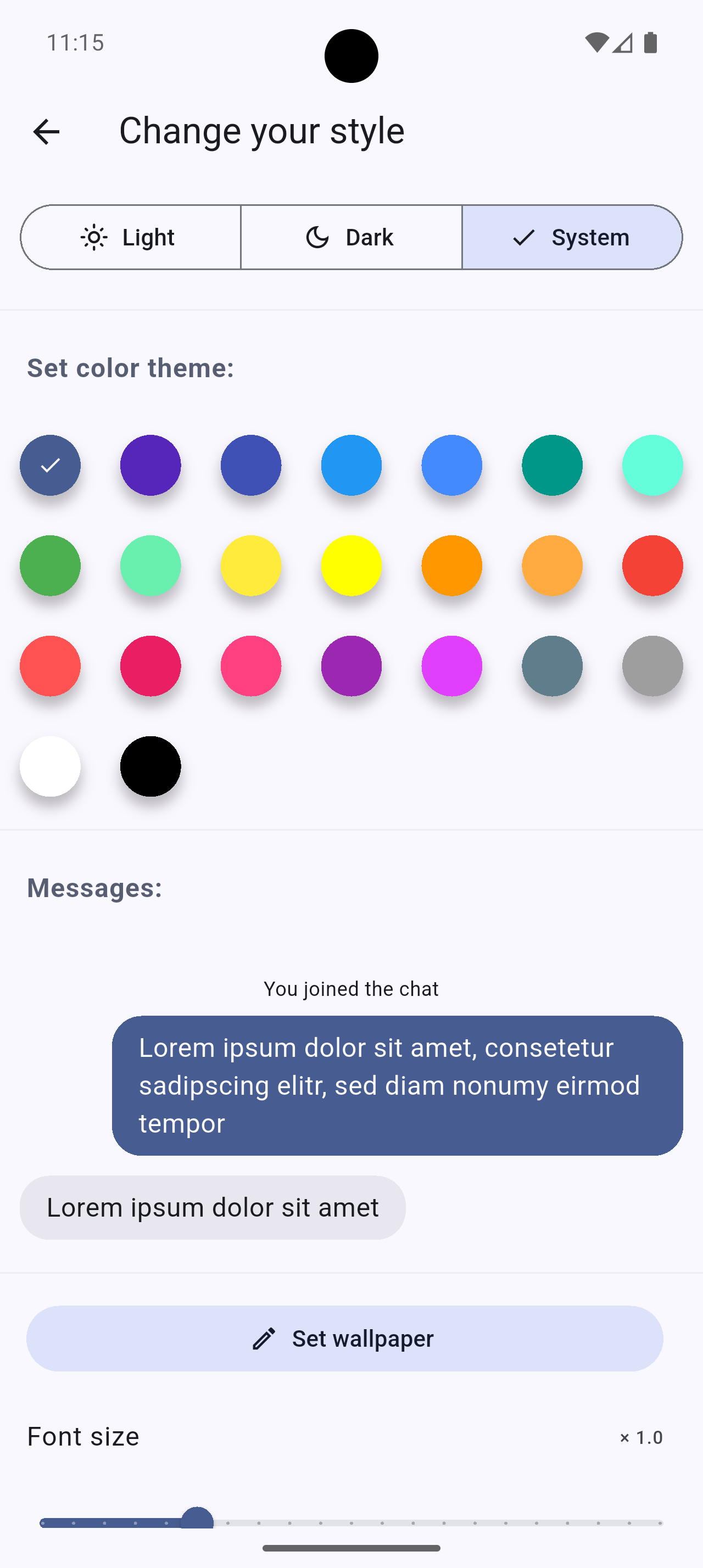Select the teal color theme

coord(552,466)
